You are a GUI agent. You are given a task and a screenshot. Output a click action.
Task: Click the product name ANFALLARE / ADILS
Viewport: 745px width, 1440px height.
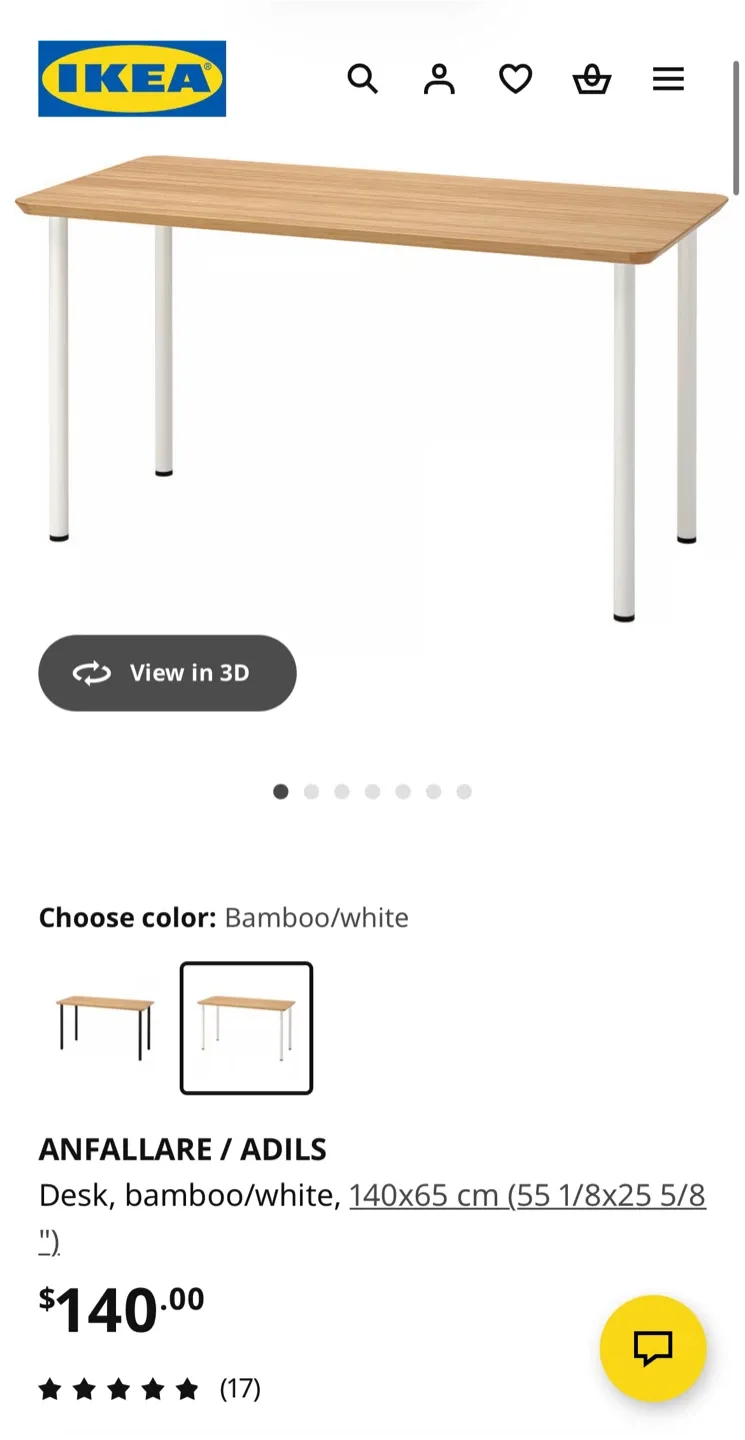(x=182, y=1149)
